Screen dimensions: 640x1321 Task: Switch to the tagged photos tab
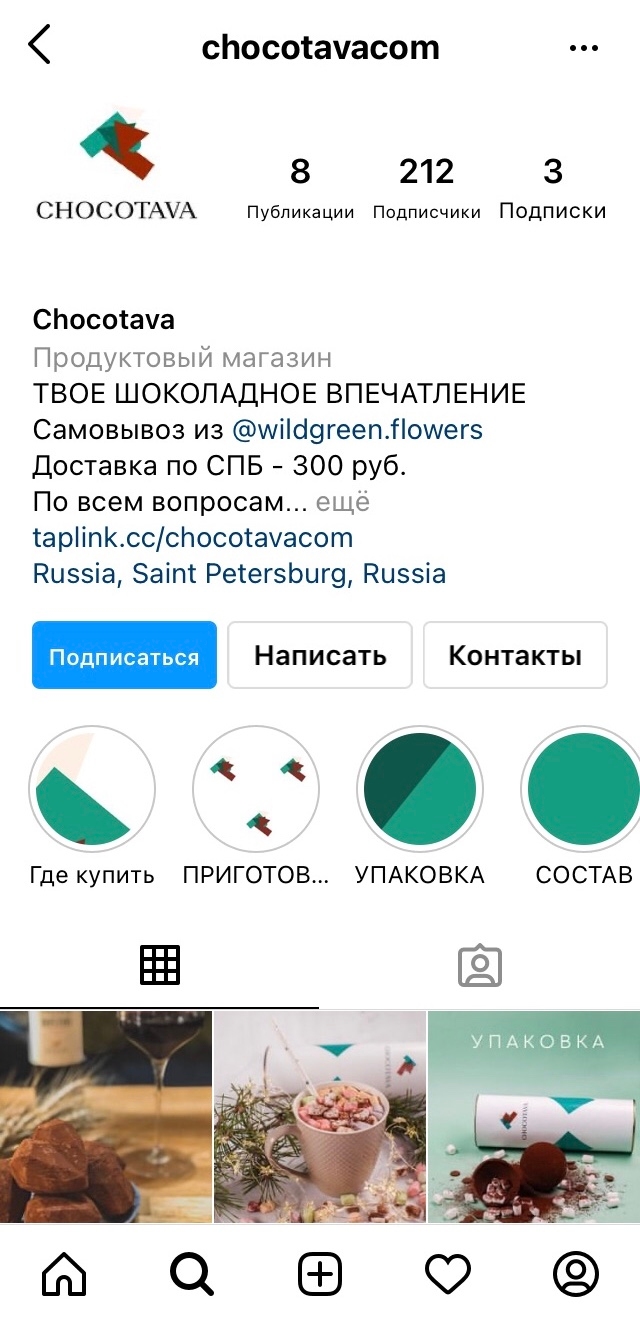(480, 965)
